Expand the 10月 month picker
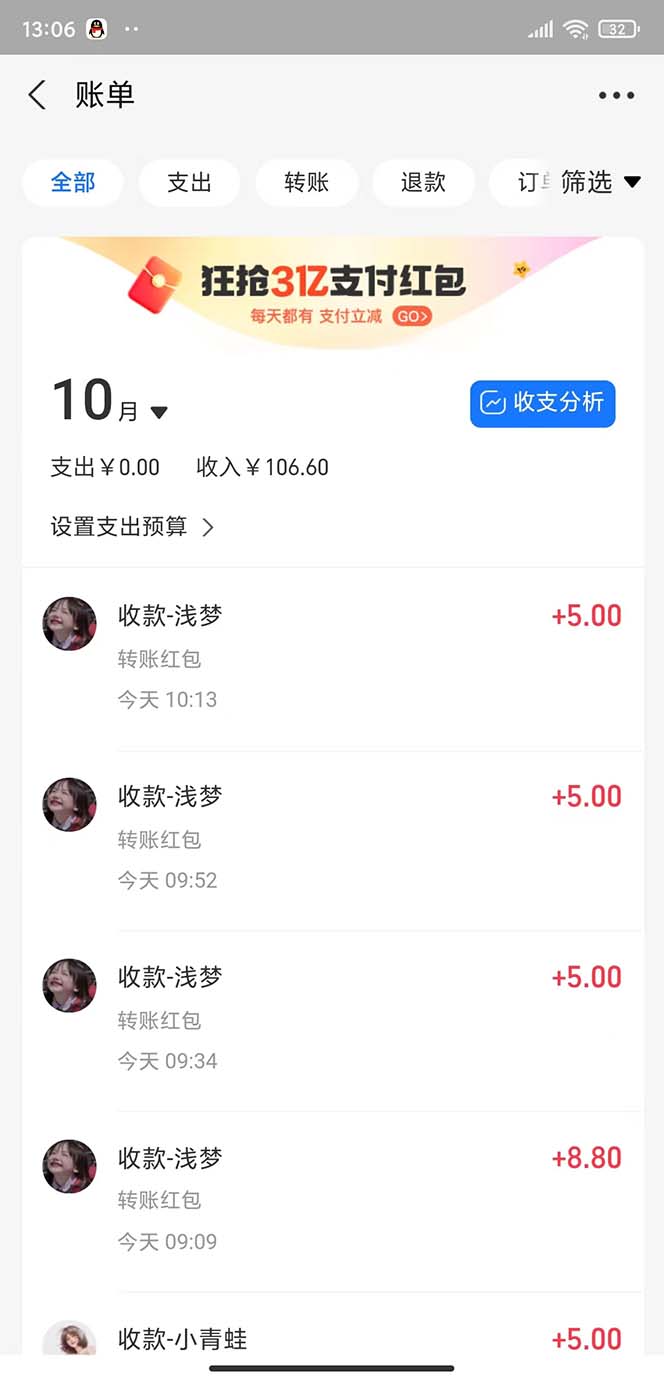664x1382 pixels. tap(110, 403)
